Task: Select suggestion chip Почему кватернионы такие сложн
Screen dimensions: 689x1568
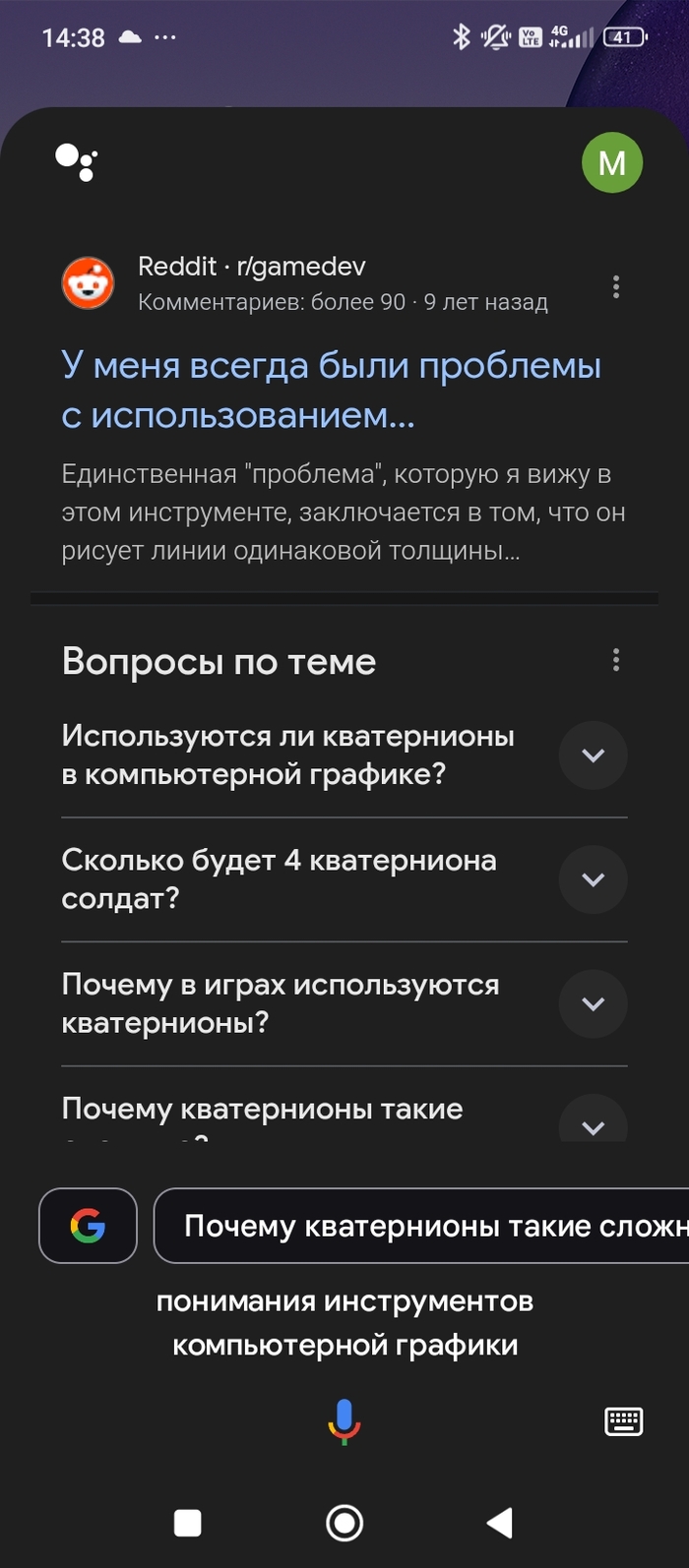Action: pos(423,1226)
